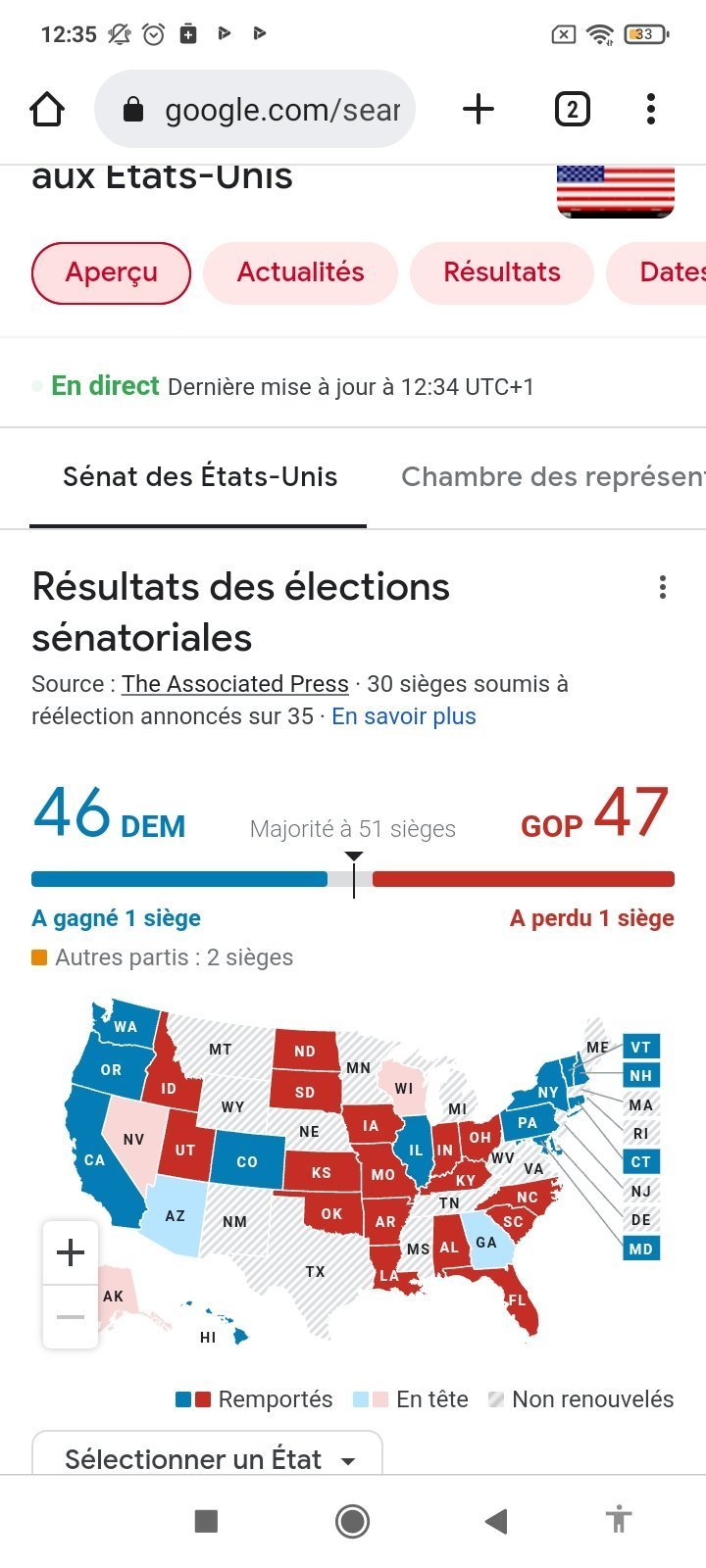Open The Associated Press source link

pyautogui.click(x=235, y=684)
